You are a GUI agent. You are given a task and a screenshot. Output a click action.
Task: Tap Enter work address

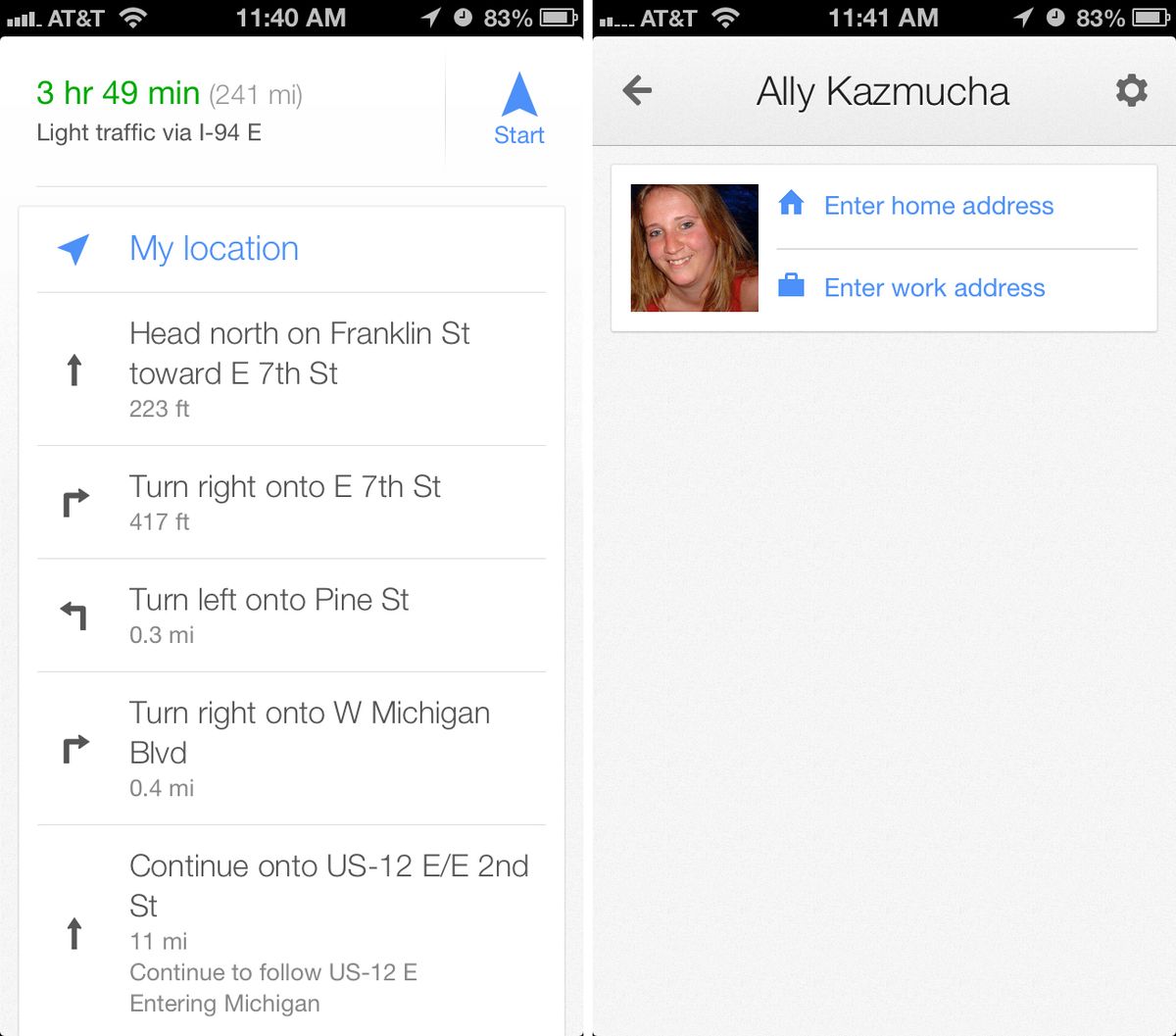click(934, 287)
